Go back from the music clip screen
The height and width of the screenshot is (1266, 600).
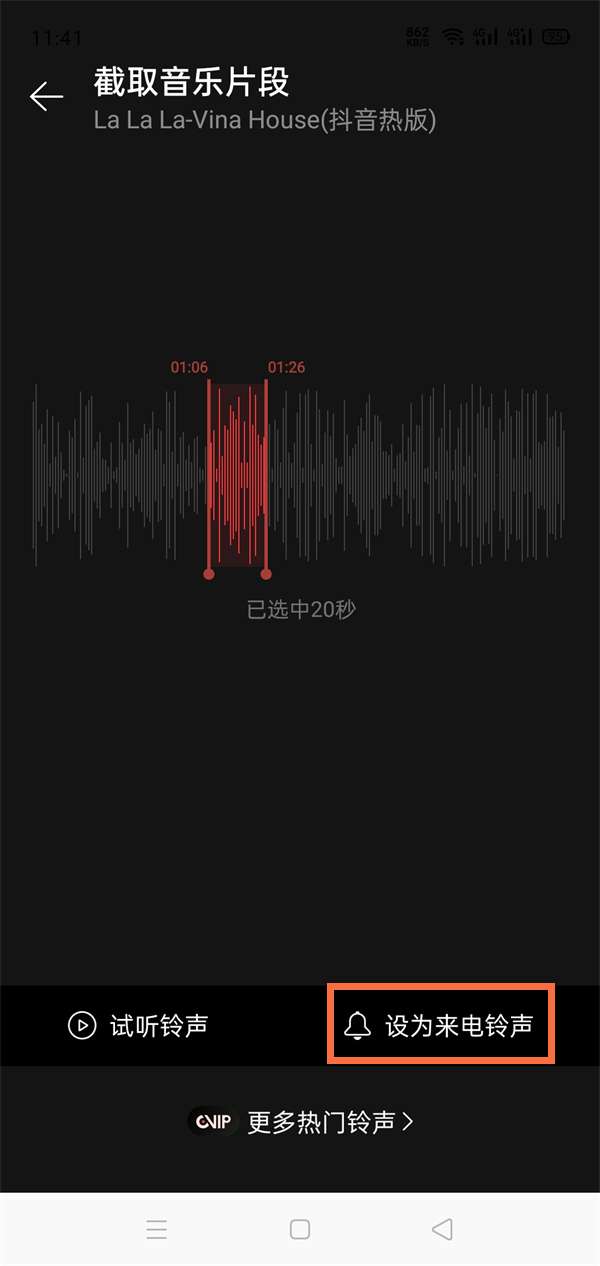(x=46, y=97)
